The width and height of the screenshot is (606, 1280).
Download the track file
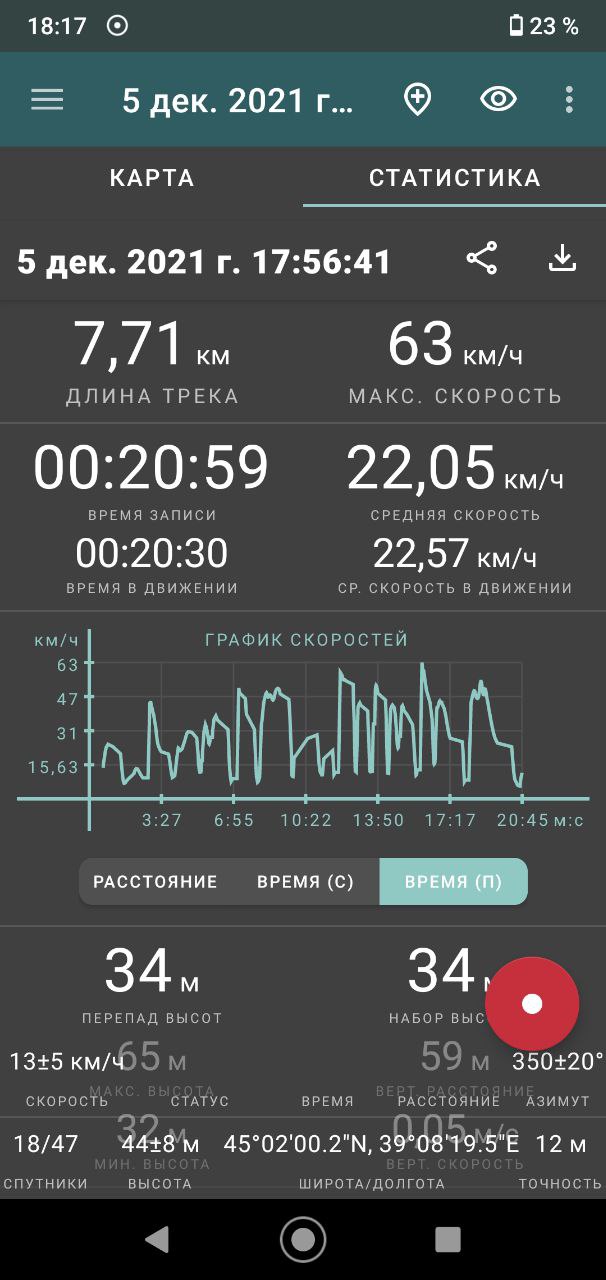tap(563, 259)
